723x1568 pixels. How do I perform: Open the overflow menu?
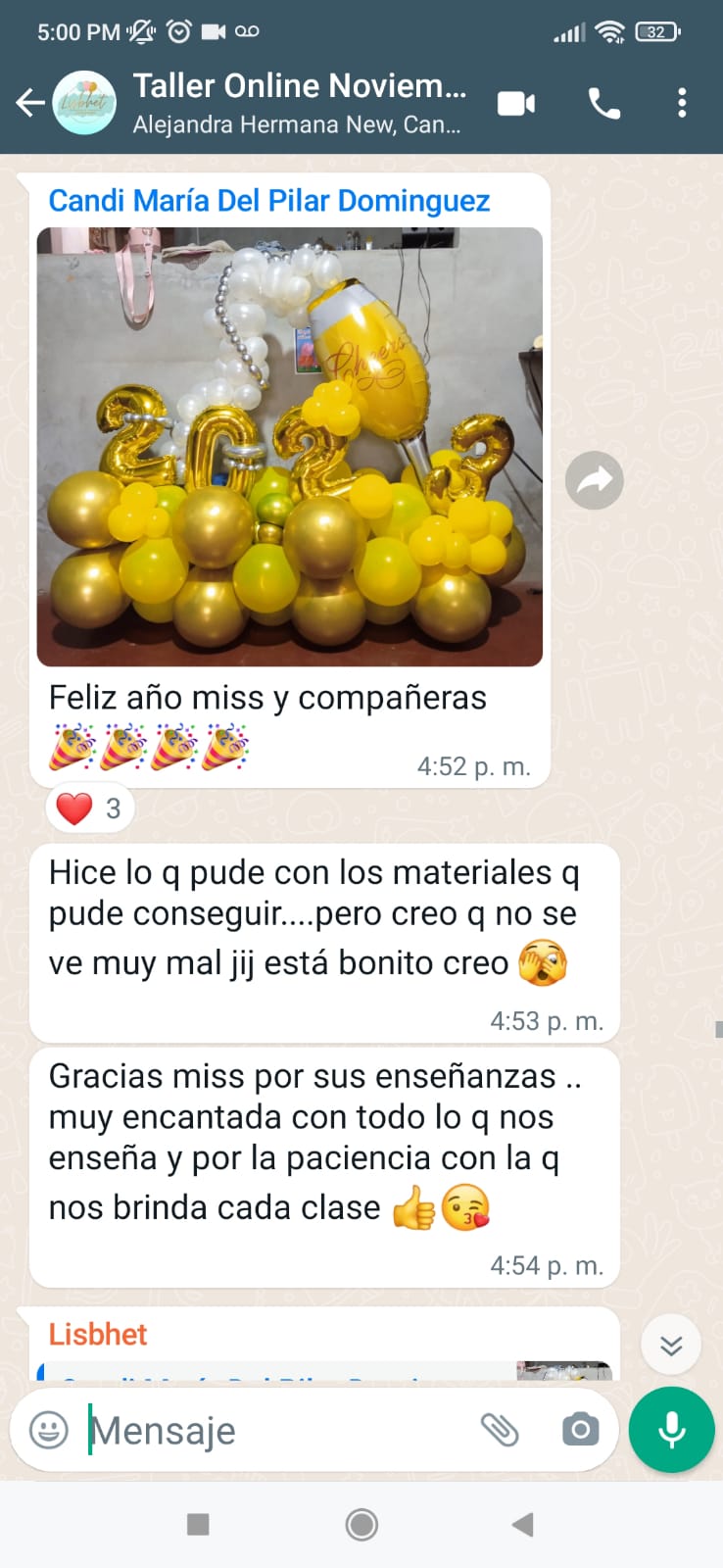tap(682, 103)
